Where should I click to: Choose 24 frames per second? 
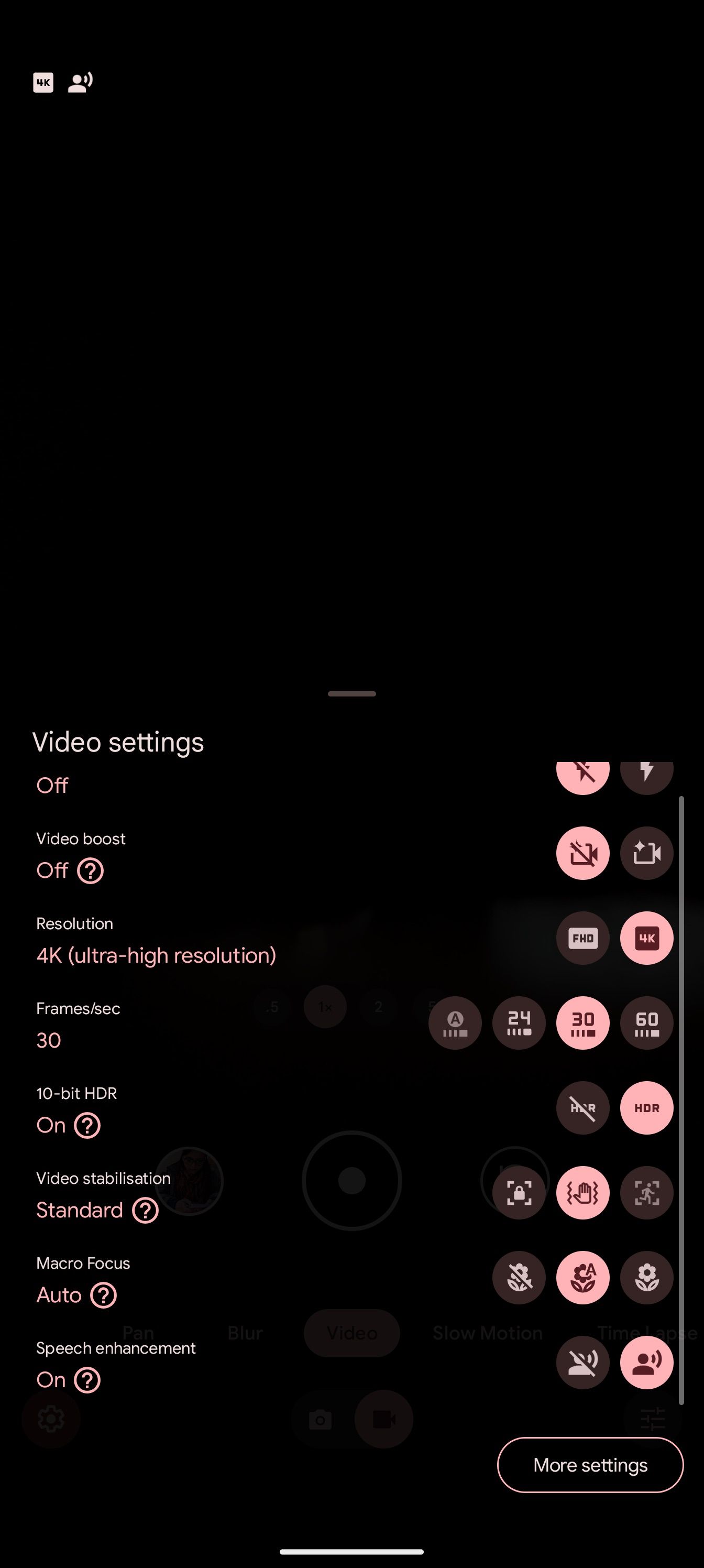click(519, 1023)
